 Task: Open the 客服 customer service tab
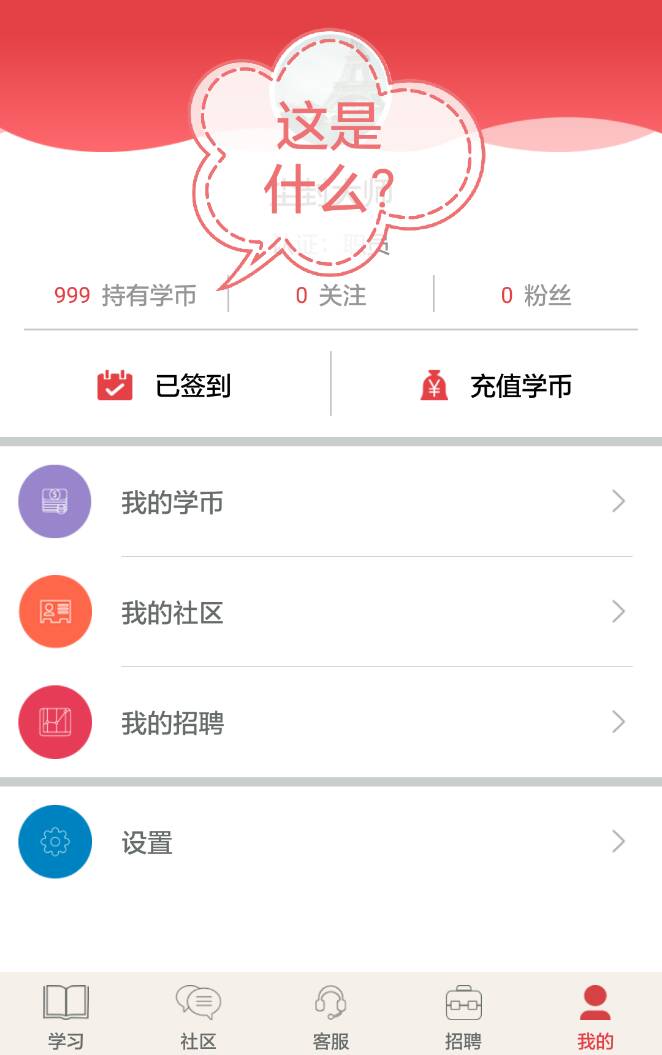331,1015
